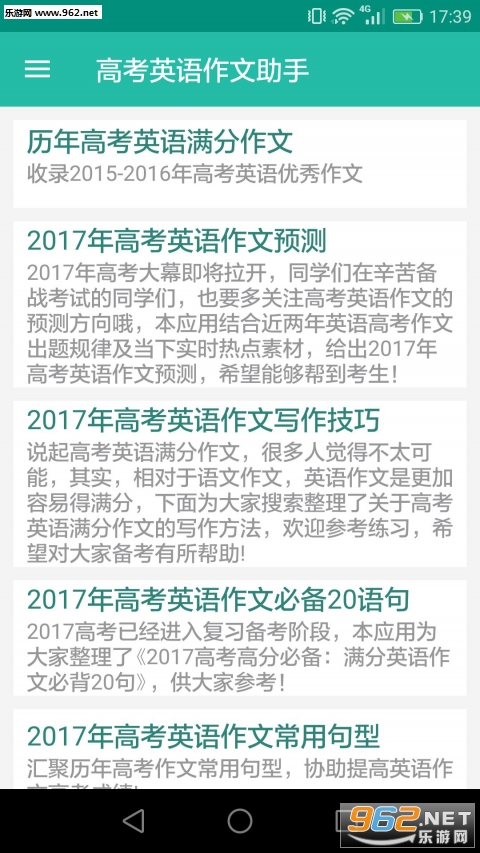This screenshot has width=480, height=853.
Task: Tap the system home button
Action: tap(240, 820)
